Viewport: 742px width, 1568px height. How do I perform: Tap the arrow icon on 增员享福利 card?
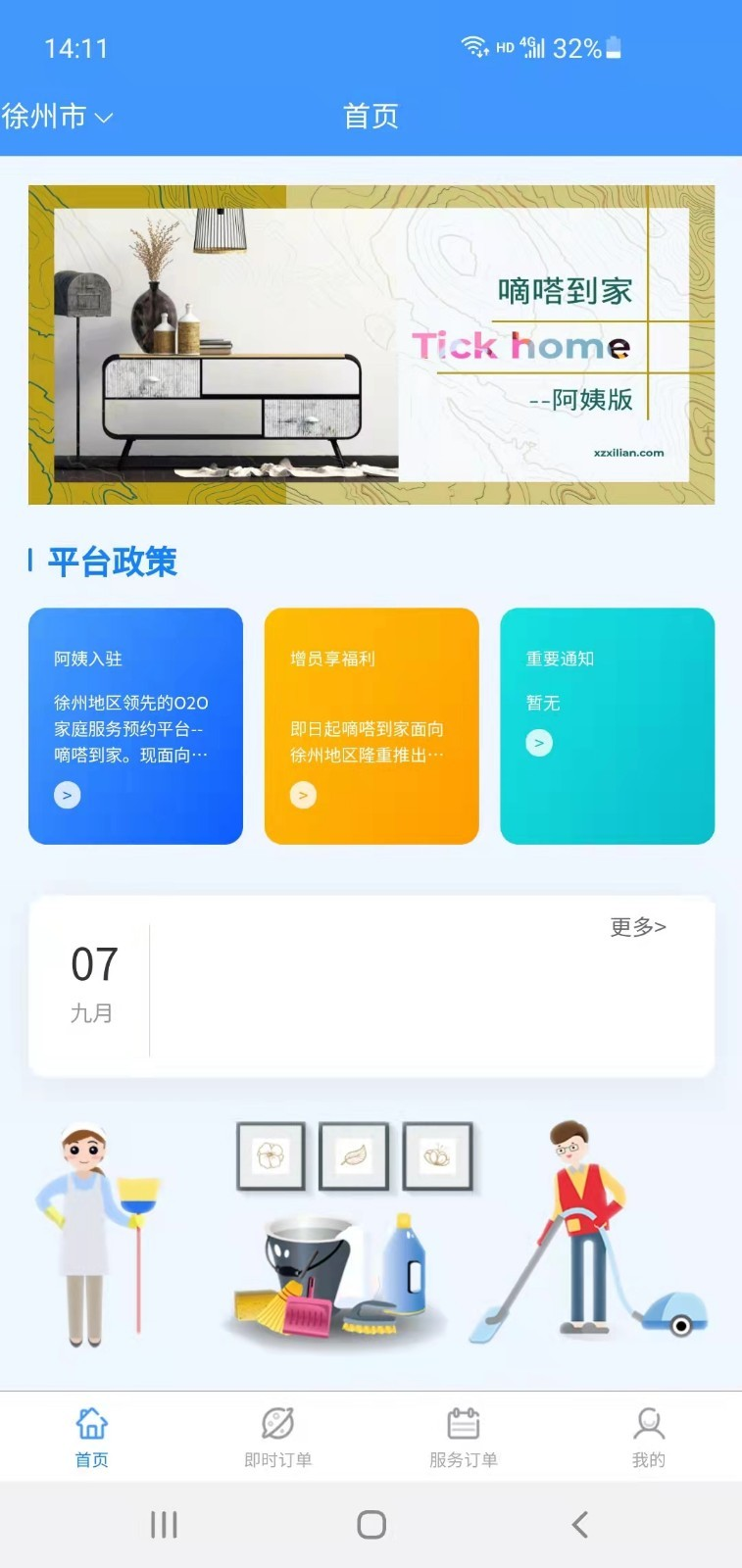[x=303, y=795]
